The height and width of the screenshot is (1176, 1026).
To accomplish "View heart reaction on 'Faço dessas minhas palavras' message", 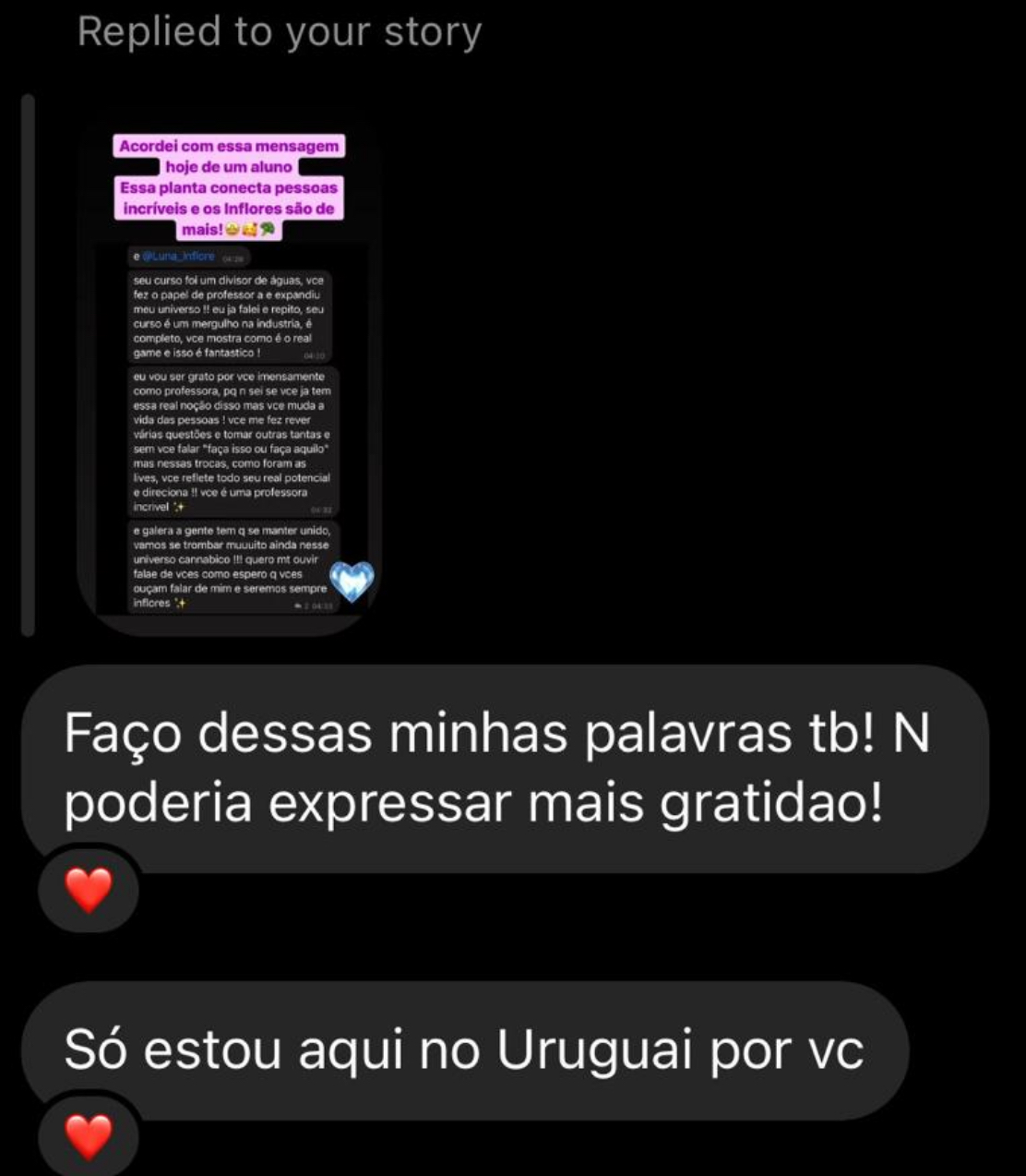I will point(89,891).
